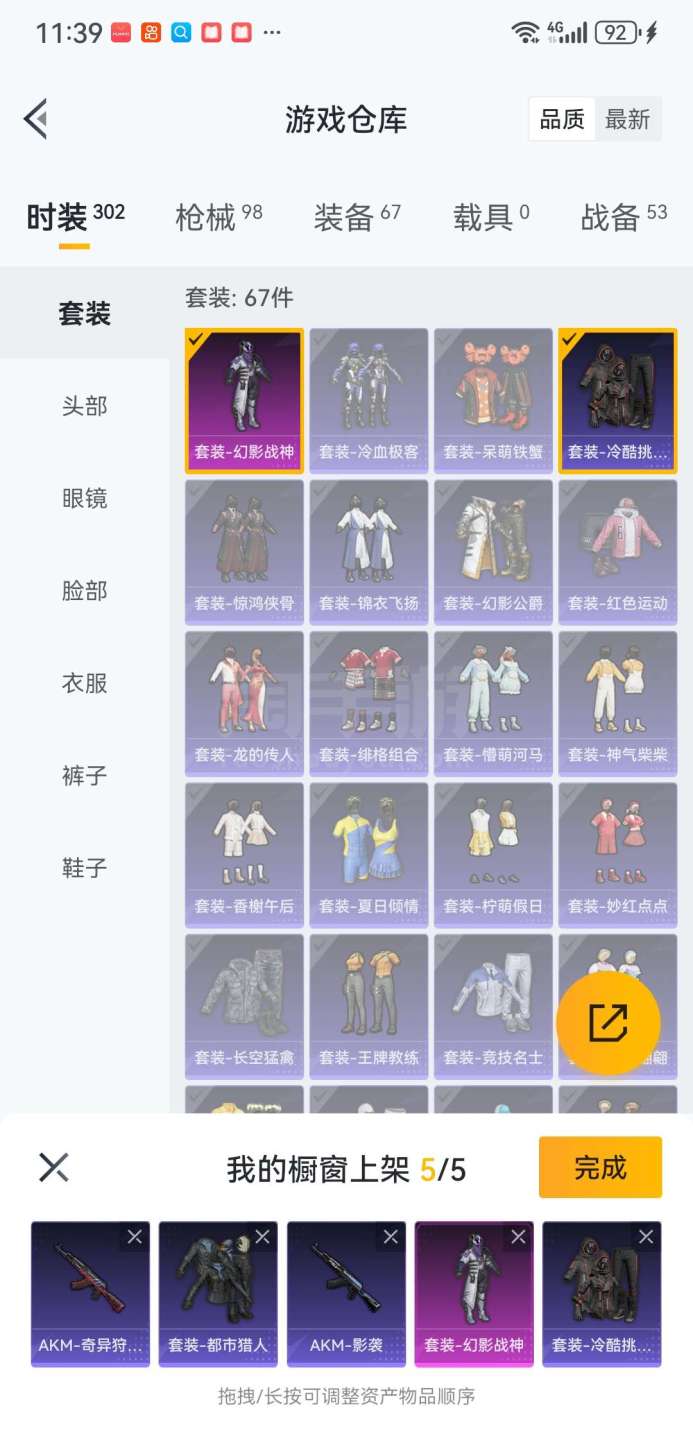This screenshot has height=1440, width=693.
Task: Close the 我的橱窗上架 panel
Action: click(x=53, y=1167)
